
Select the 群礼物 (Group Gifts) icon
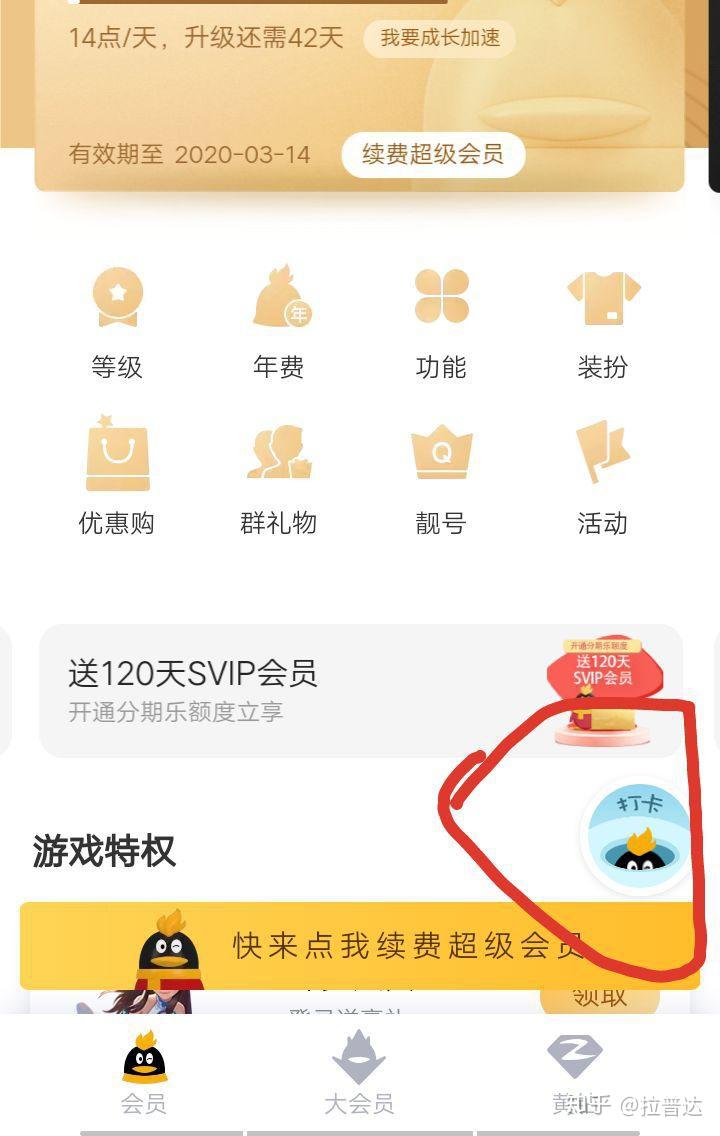pos(278,455)
